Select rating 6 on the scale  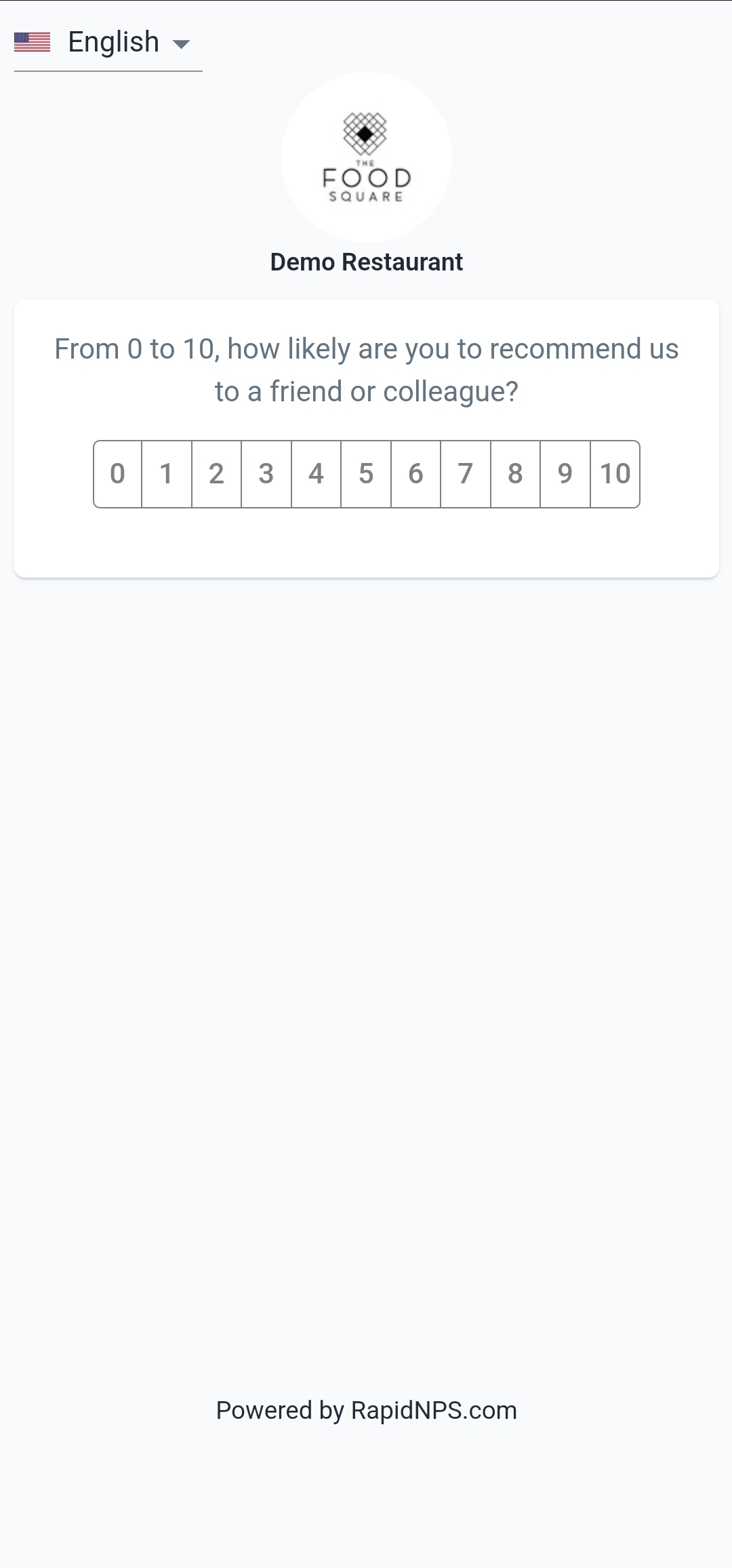tap(415, 474)
